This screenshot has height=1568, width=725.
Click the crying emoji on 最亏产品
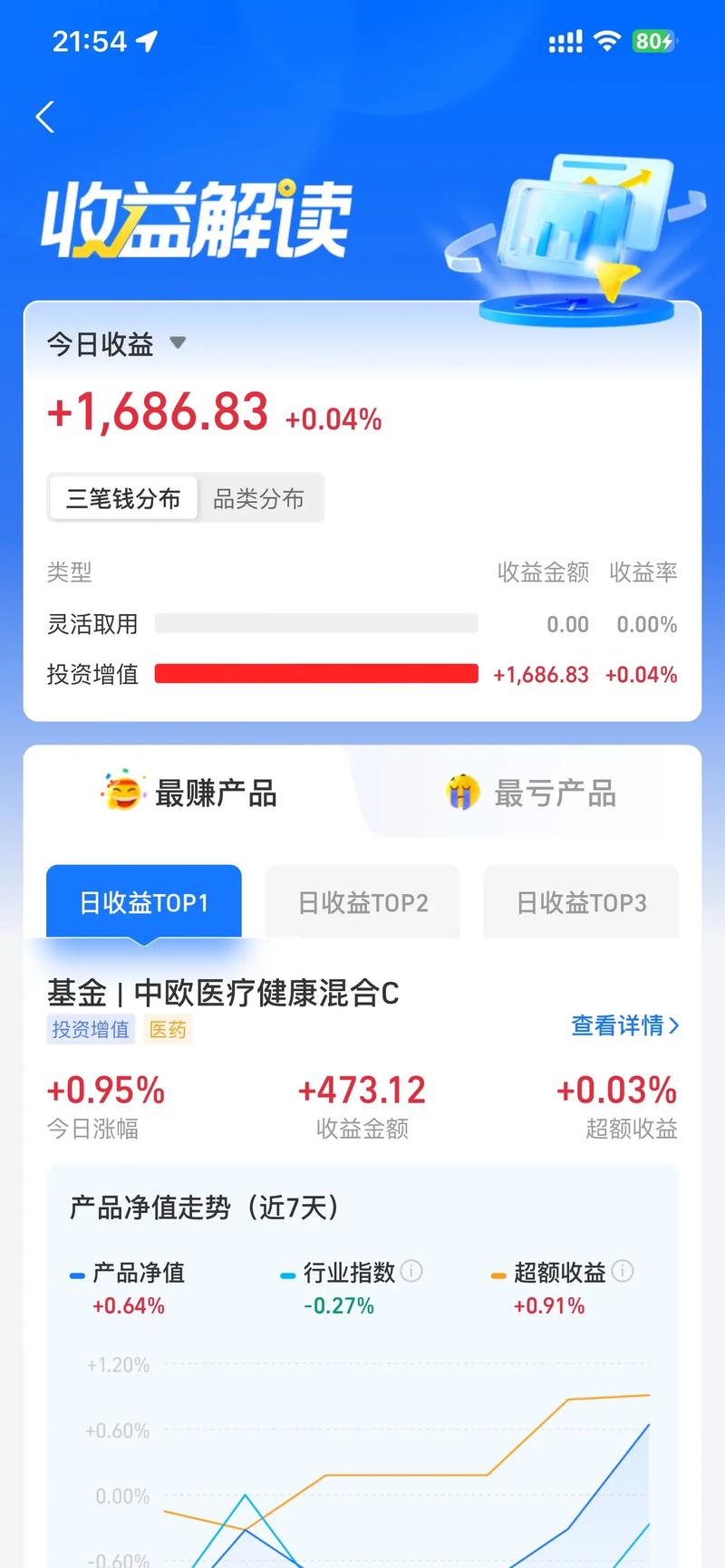pos(463,792)
